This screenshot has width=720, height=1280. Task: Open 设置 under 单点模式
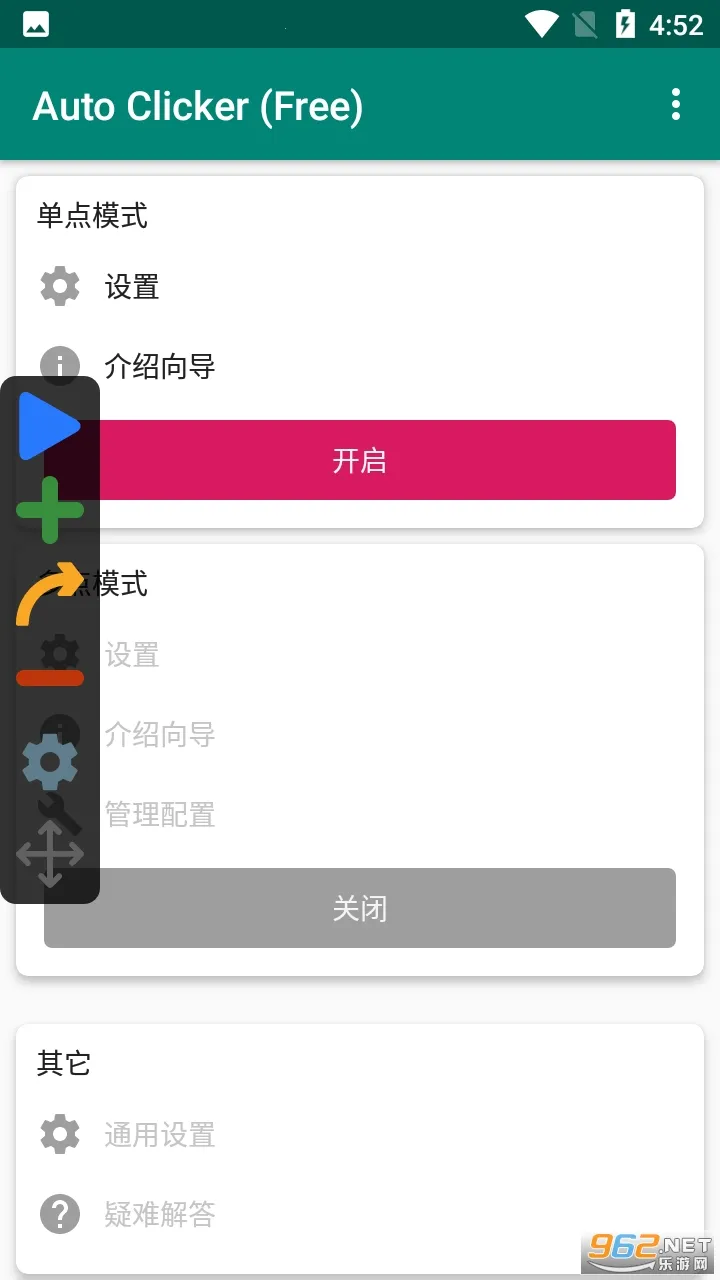(132, 287)
